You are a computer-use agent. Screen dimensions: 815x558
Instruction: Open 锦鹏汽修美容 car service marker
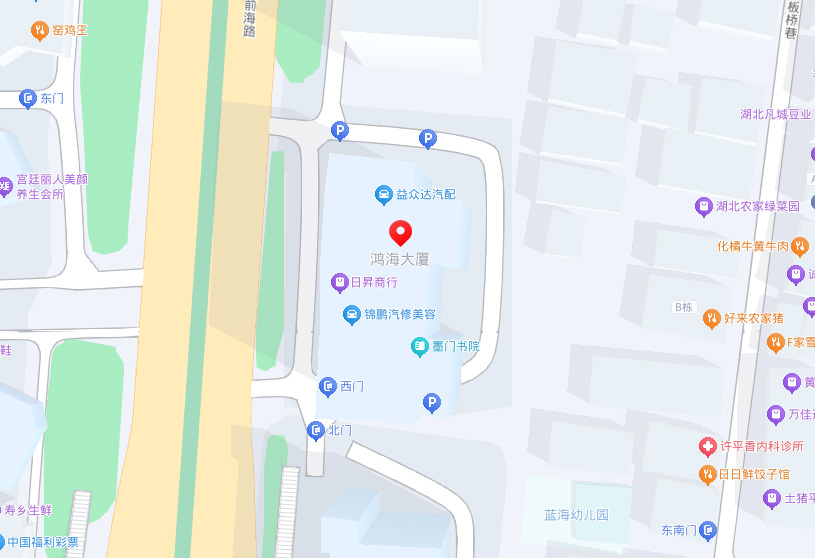click(x=352, y=315)
